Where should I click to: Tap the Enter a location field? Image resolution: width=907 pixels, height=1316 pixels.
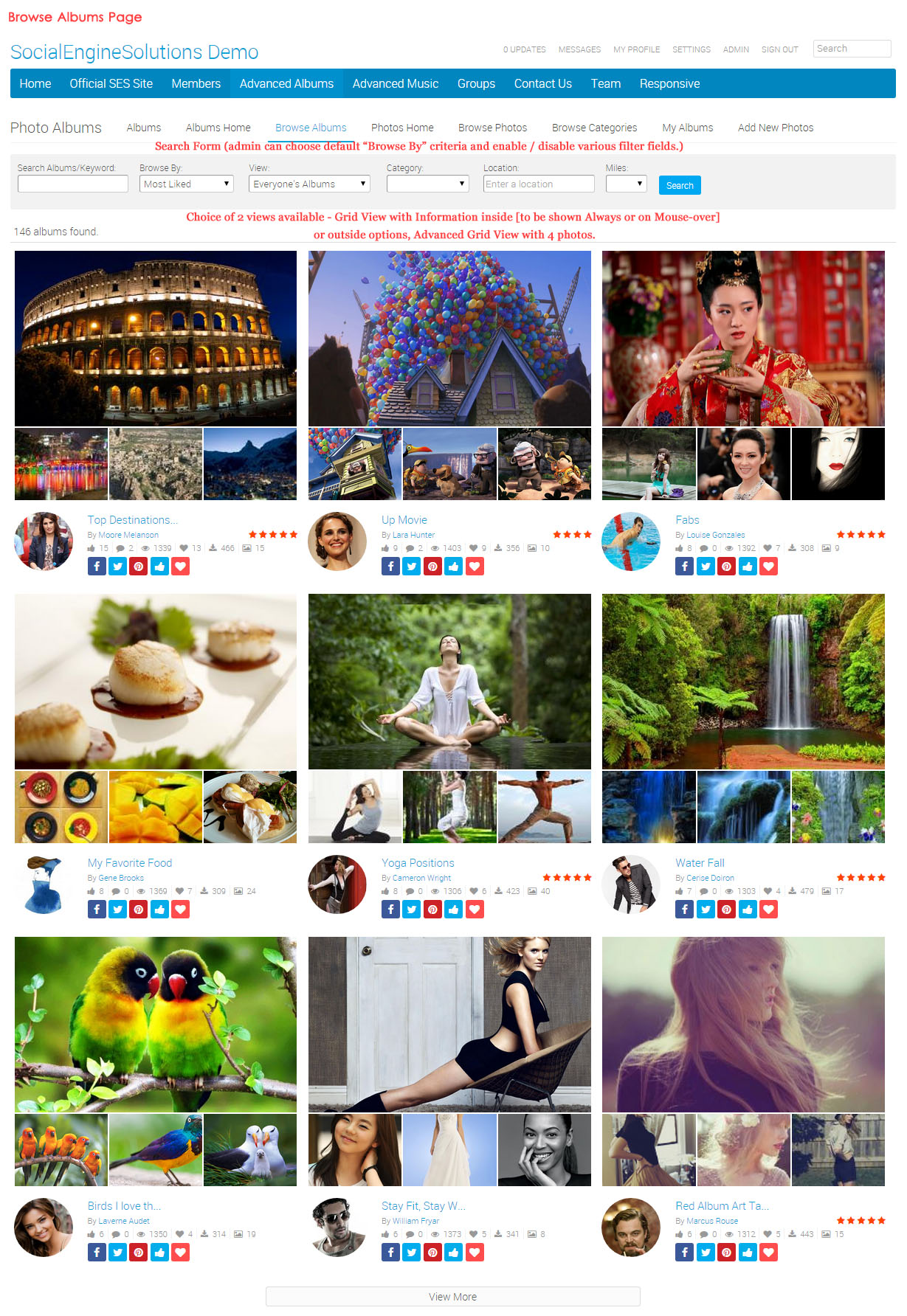pyautogui.click(x=538, y=184)
